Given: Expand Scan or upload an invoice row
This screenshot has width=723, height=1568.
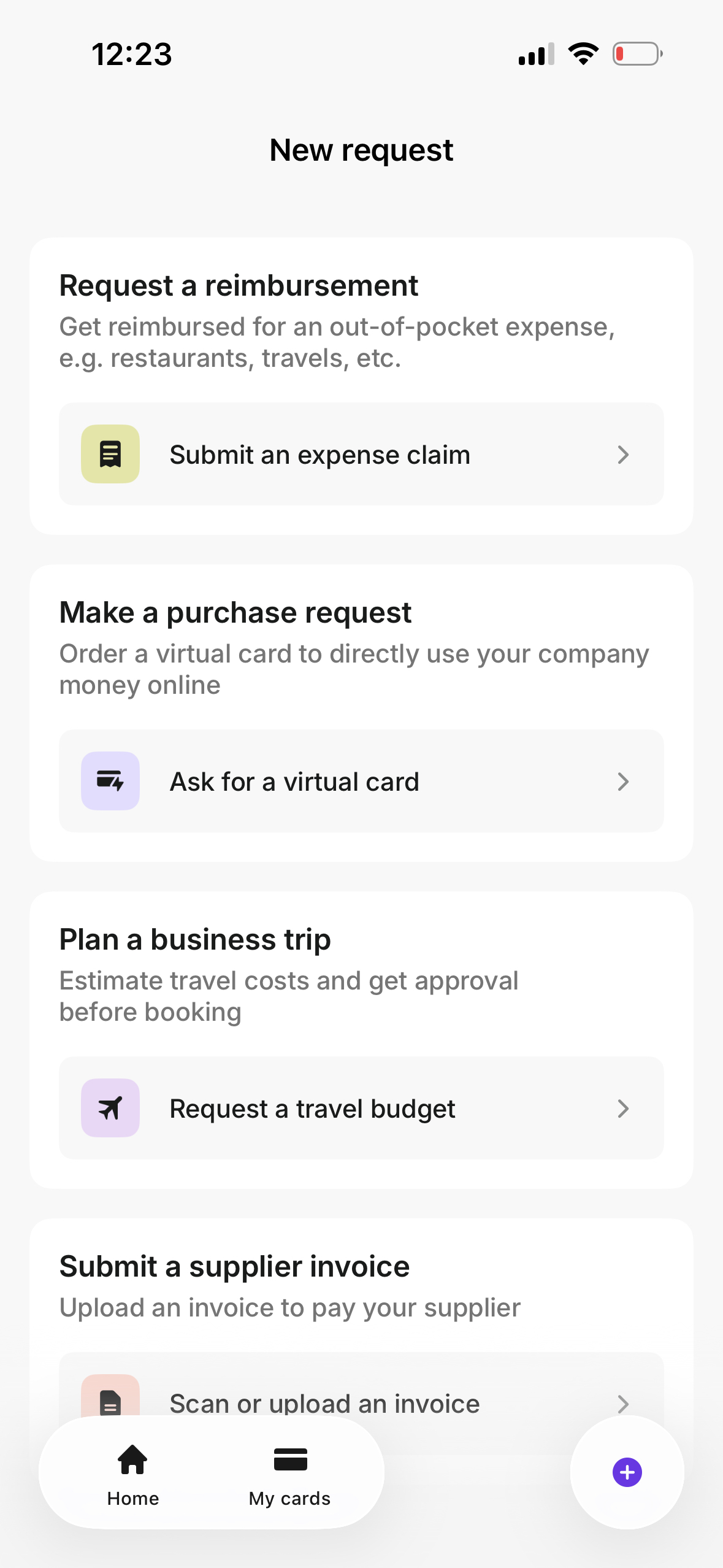Looking at the screenshot, I should [624, 1402].
